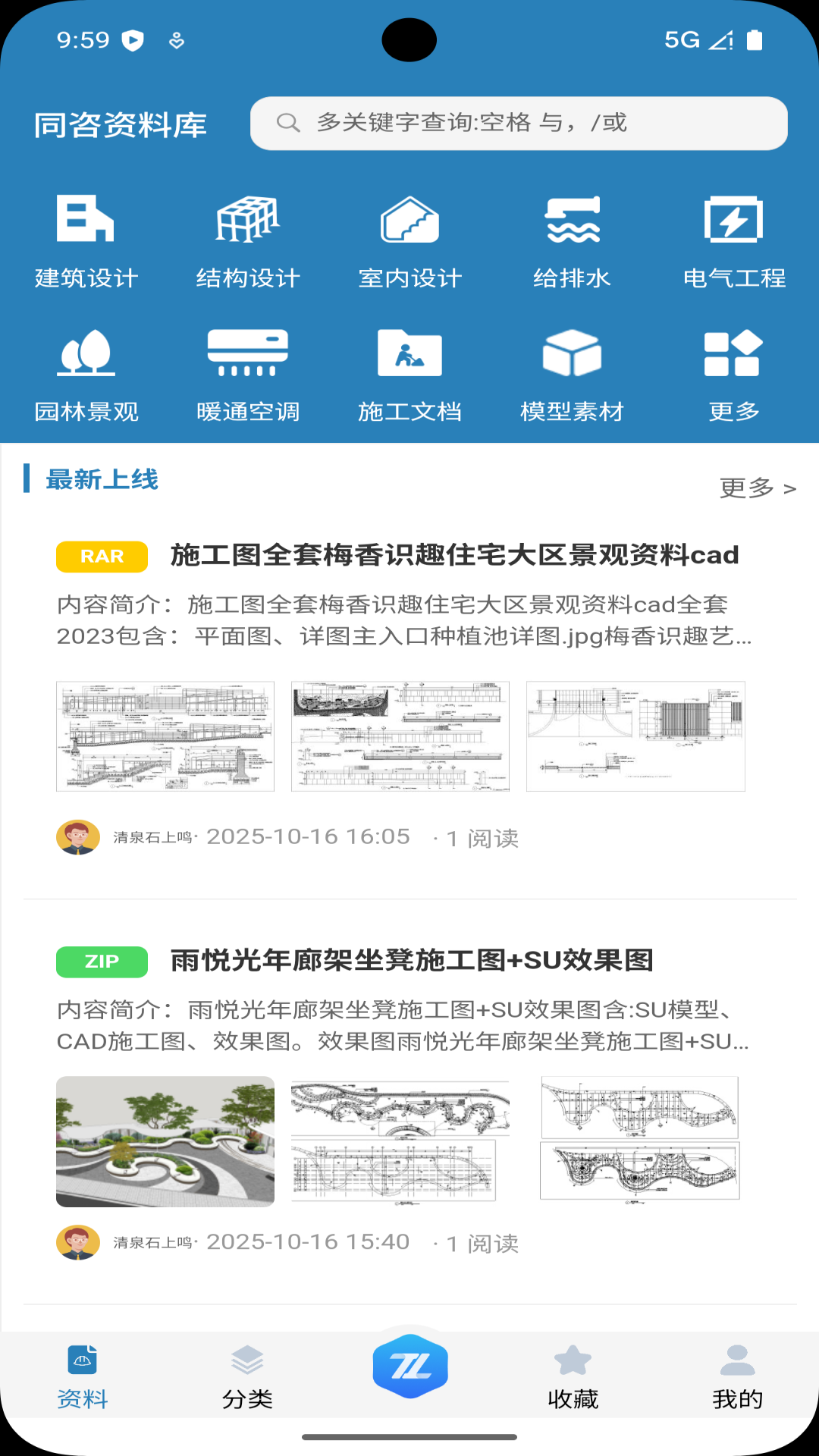The width and height of the screenshot is (819, 1456).
Task: Open the 梅香识趣住宅大区景观资料 article title
Action: [x=455, y=555]
